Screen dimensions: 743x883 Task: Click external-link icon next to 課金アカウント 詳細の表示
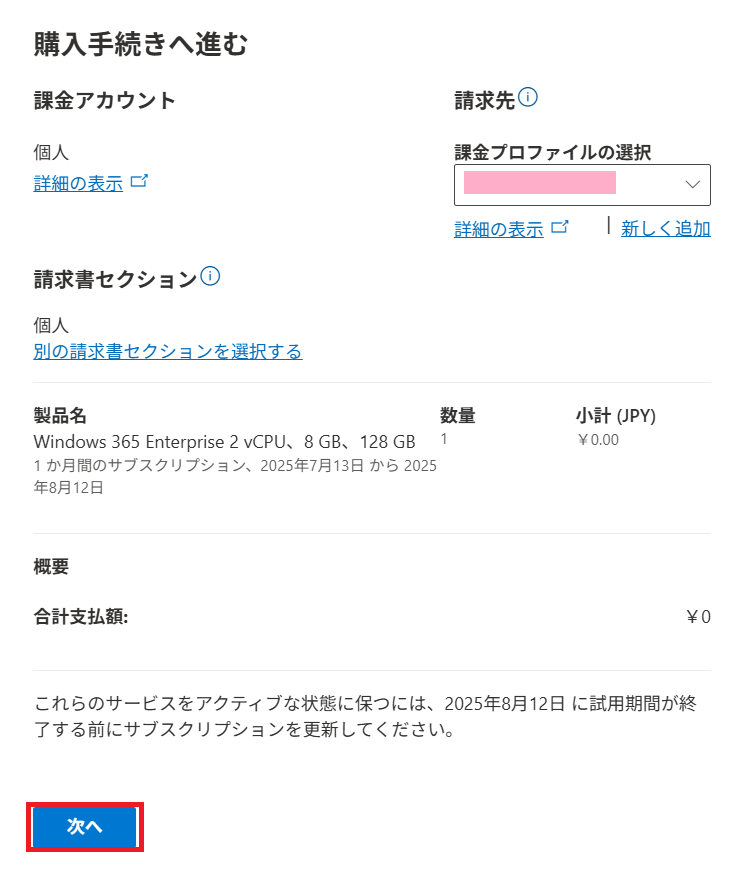[138, 183]
